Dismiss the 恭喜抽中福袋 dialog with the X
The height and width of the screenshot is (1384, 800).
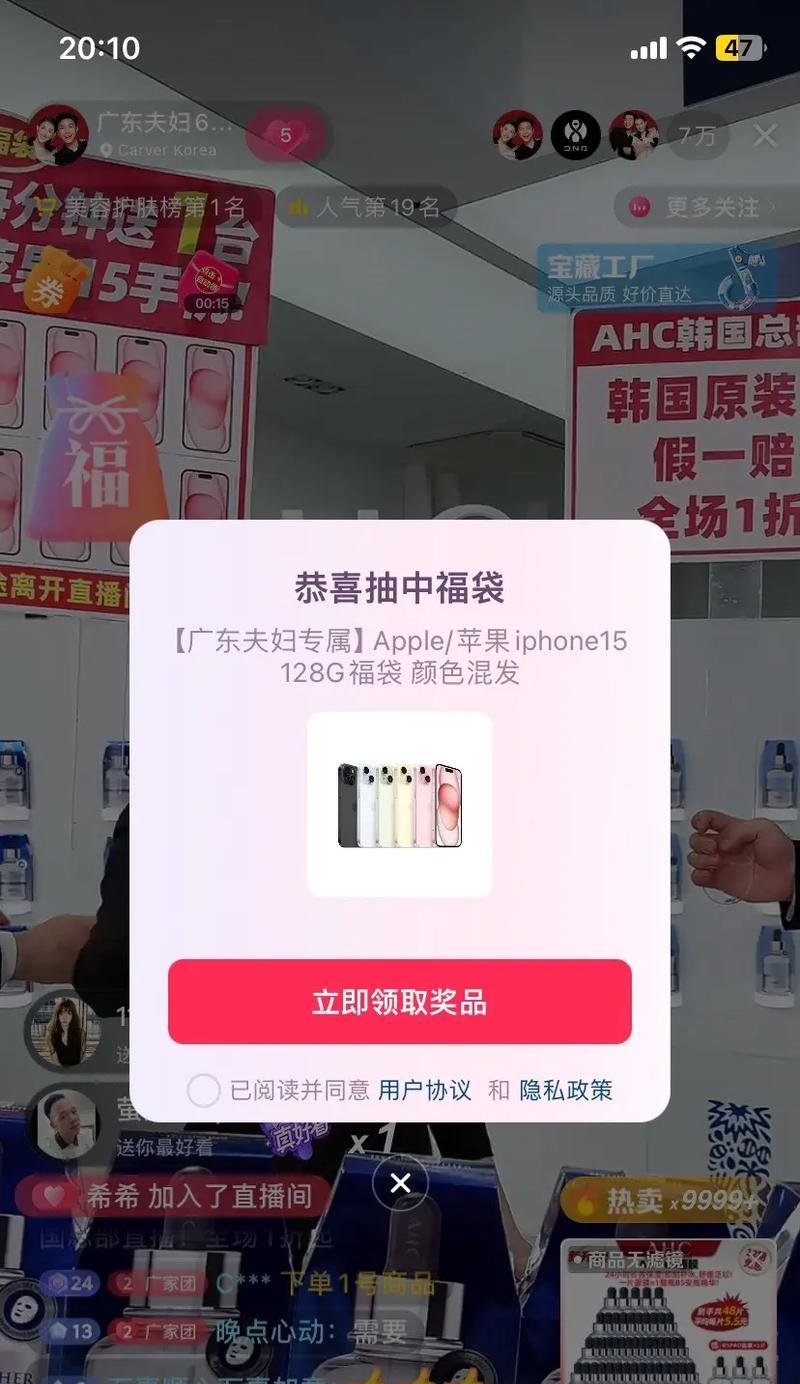click(400, 1183)
